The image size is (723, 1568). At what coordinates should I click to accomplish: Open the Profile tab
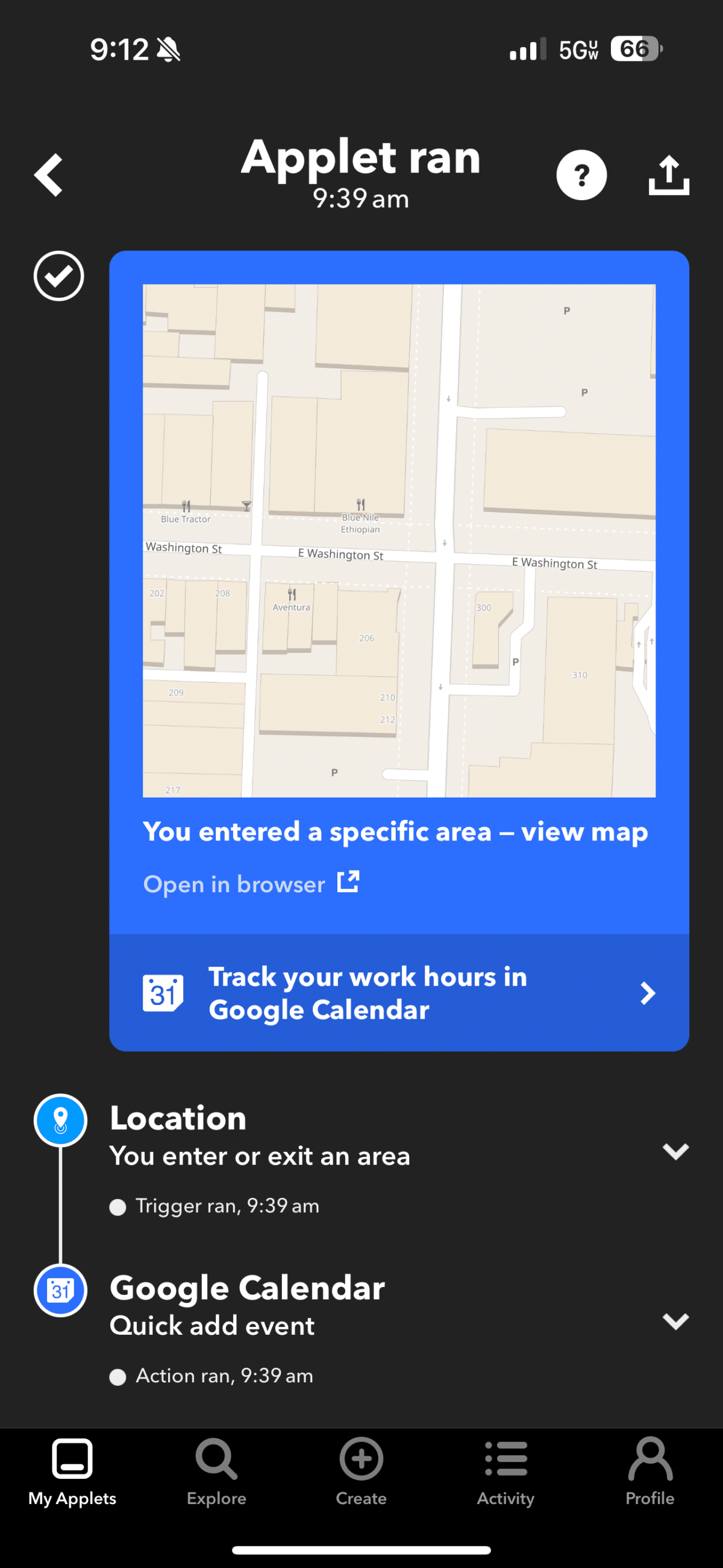tap(649, 1470)
